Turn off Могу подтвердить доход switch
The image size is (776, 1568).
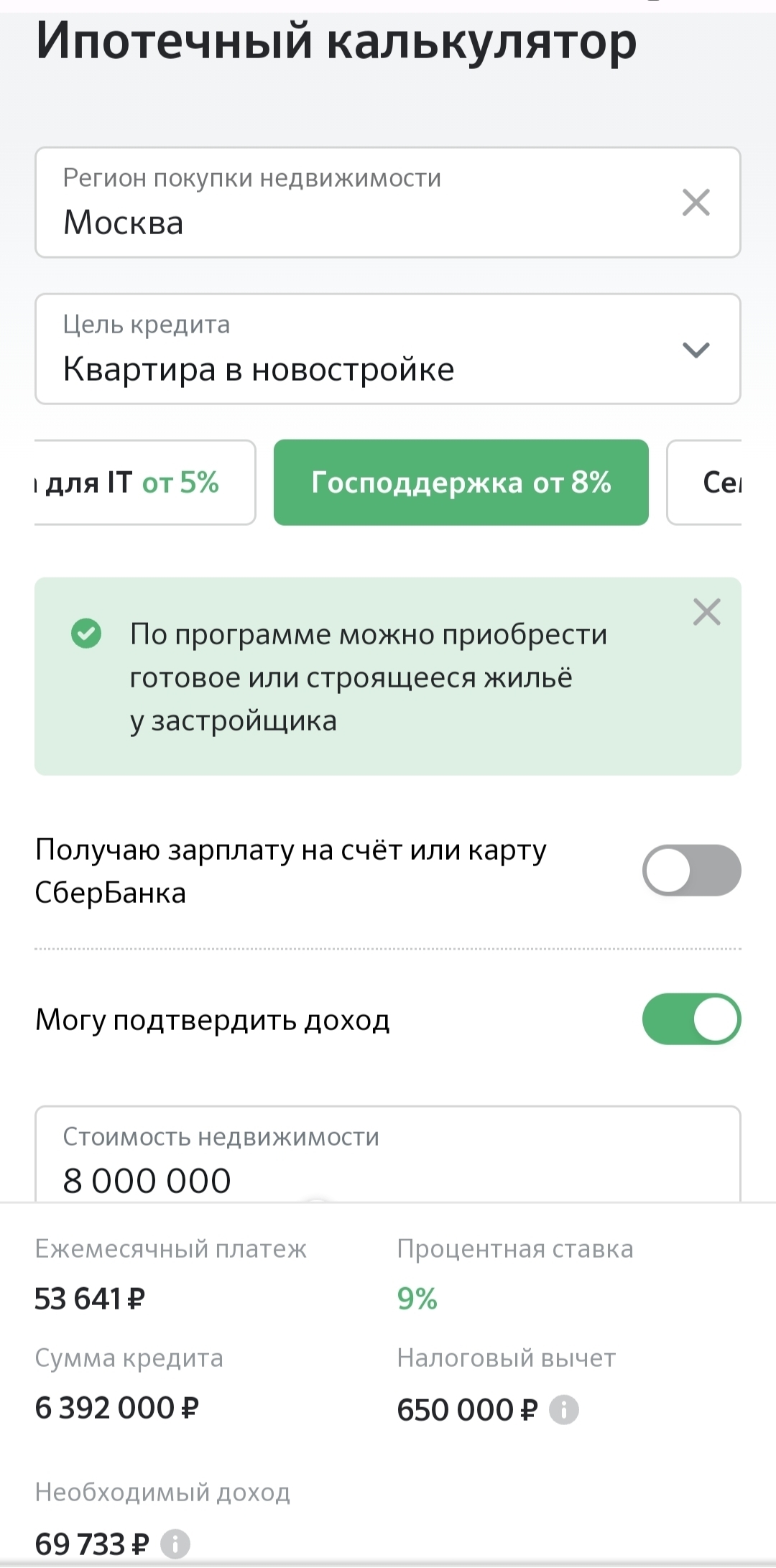pos(690,1019)
